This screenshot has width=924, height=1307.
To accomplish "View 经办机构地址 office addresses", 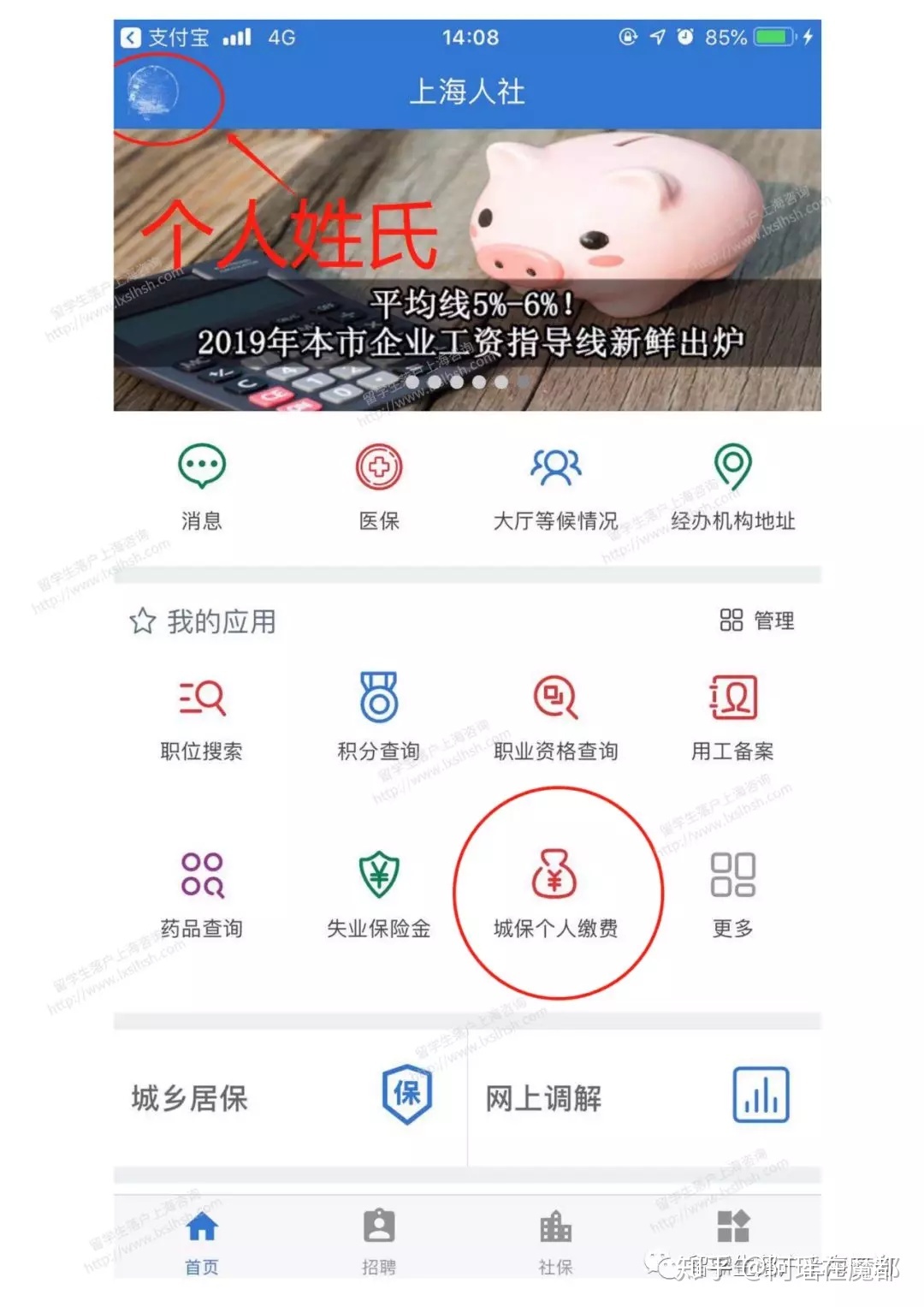I will [x=732, y=485].
